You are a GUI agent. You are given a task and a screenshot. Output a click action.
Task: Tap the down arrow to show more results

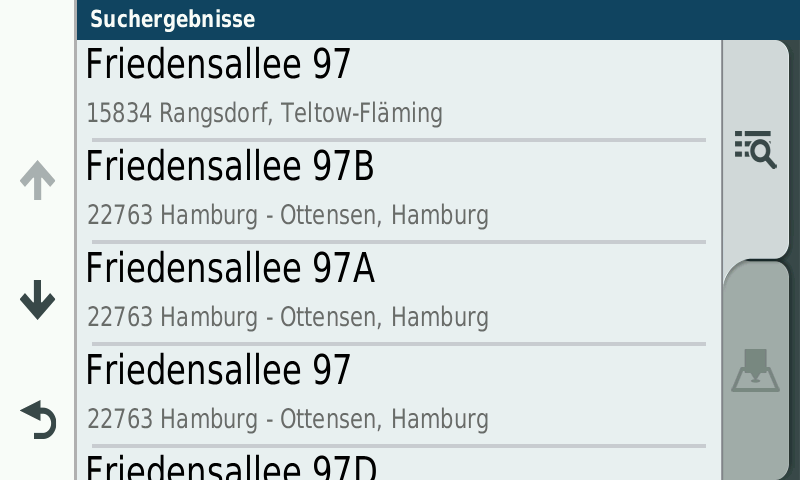38,299
